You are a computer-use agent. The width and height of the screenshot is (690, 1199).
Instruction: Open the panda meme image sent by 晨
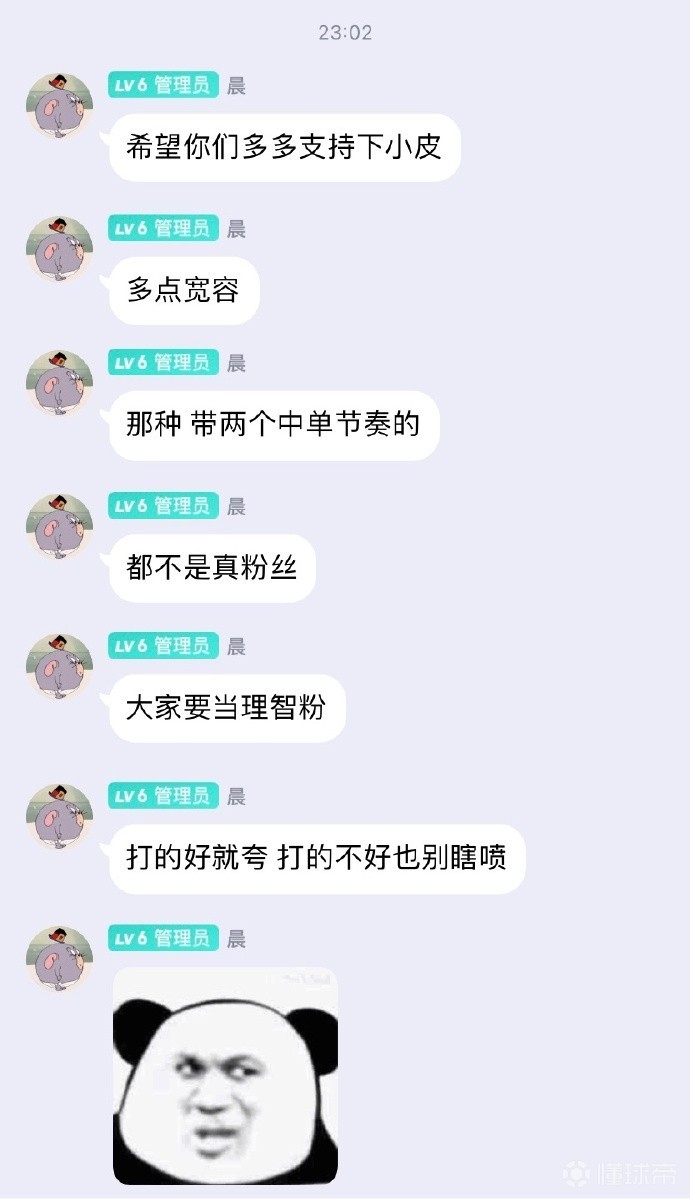tap(225, 1076)
